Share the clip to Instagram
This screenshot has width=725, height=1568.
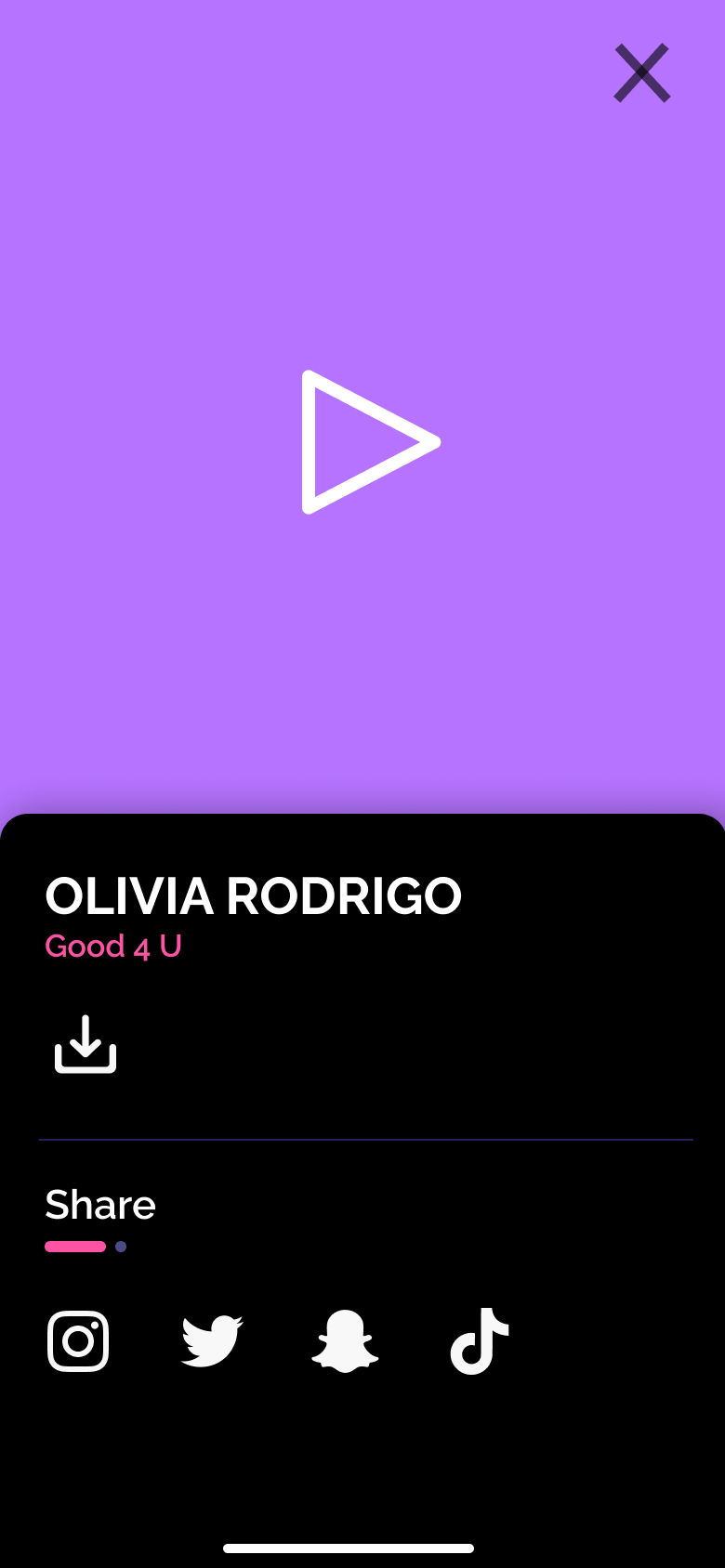pyautogui.click(x=78, y=1340)
